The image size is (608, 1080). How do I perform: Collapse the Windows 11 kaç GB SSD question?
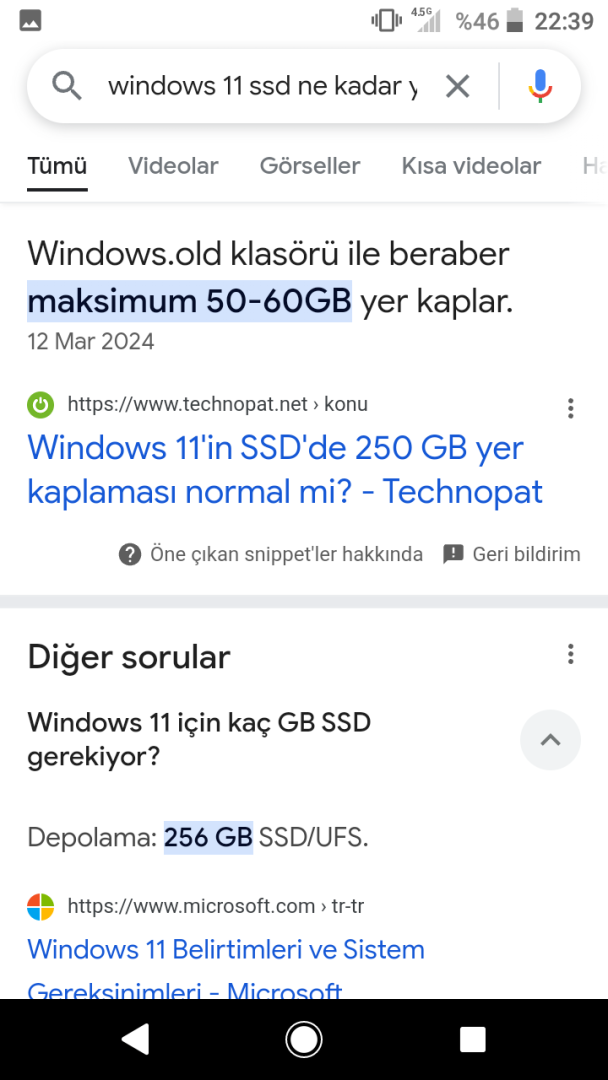[x=550, y=740]
